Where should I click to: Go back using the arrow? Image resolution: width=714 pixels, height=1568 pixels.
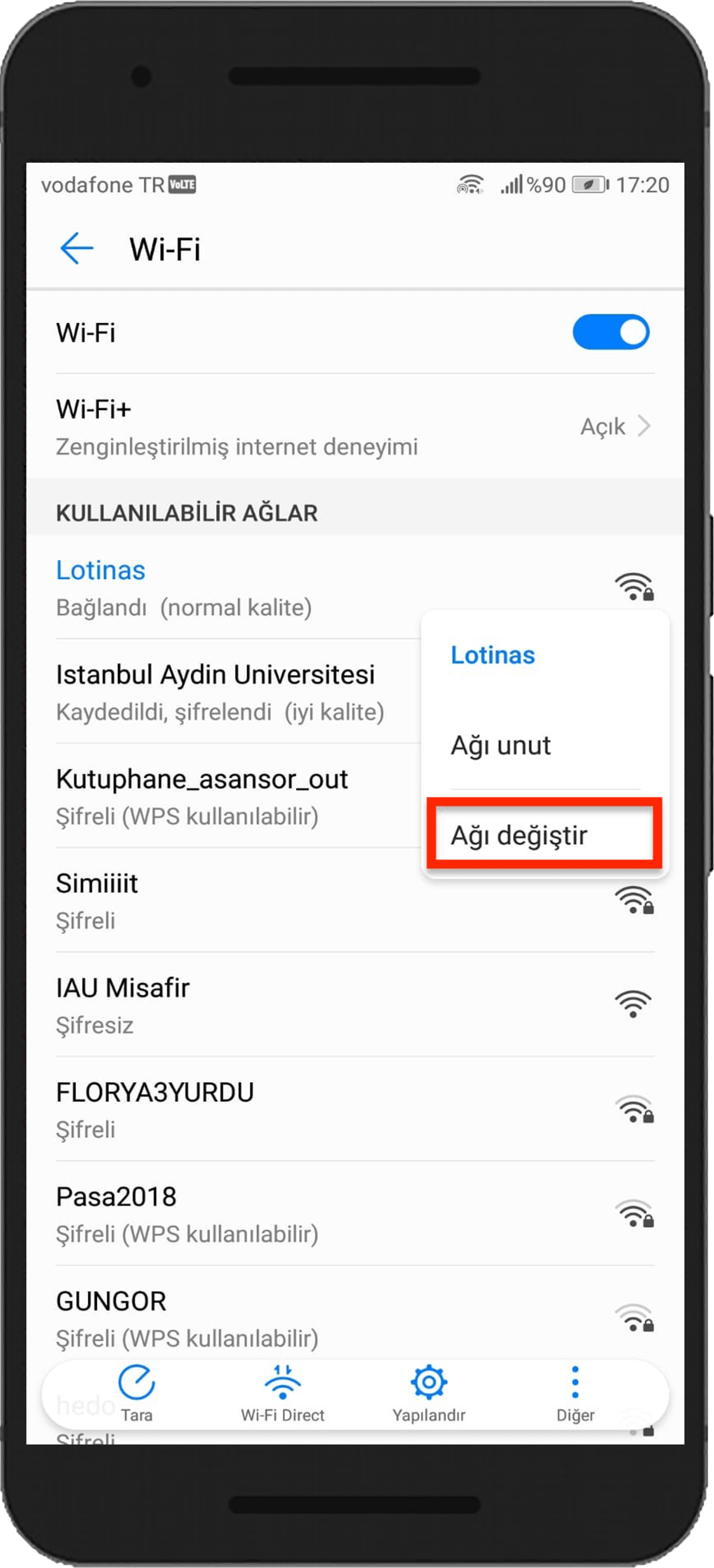[77, 248]
